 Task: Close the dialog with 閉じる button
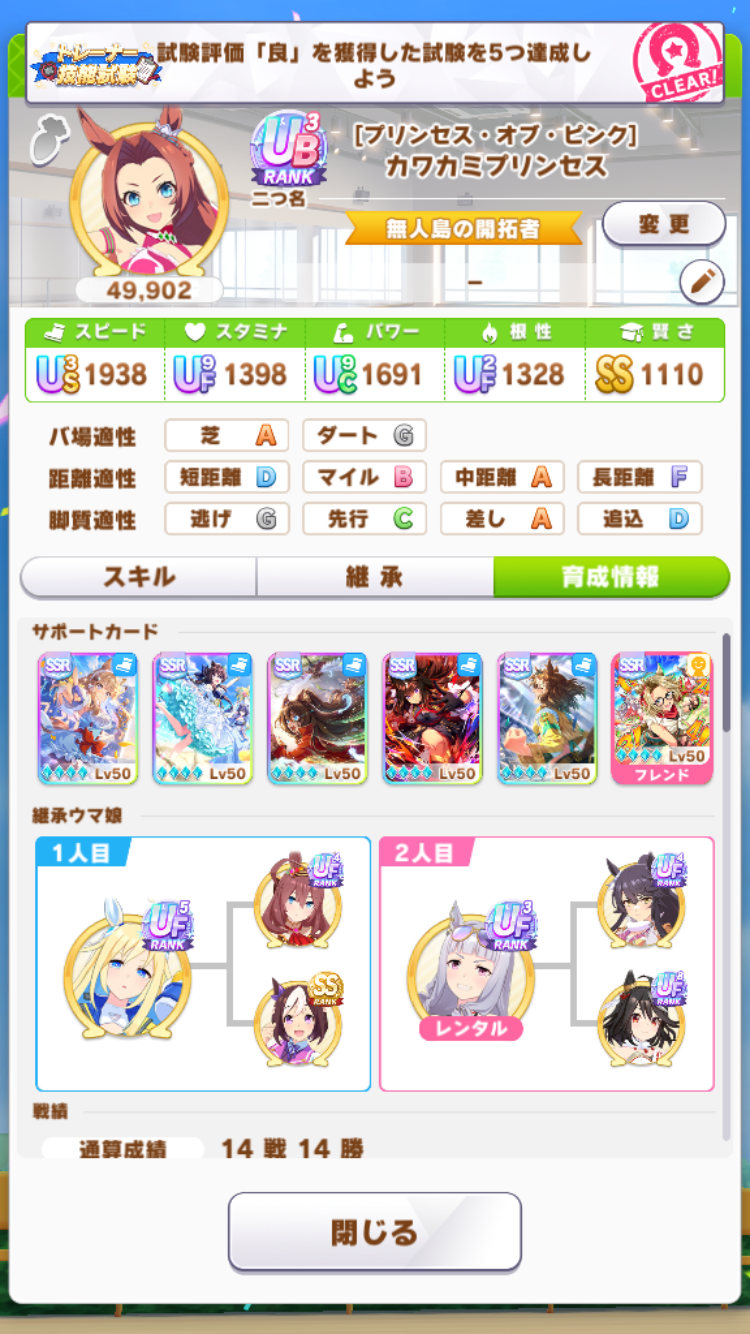tap(374, 1231)
